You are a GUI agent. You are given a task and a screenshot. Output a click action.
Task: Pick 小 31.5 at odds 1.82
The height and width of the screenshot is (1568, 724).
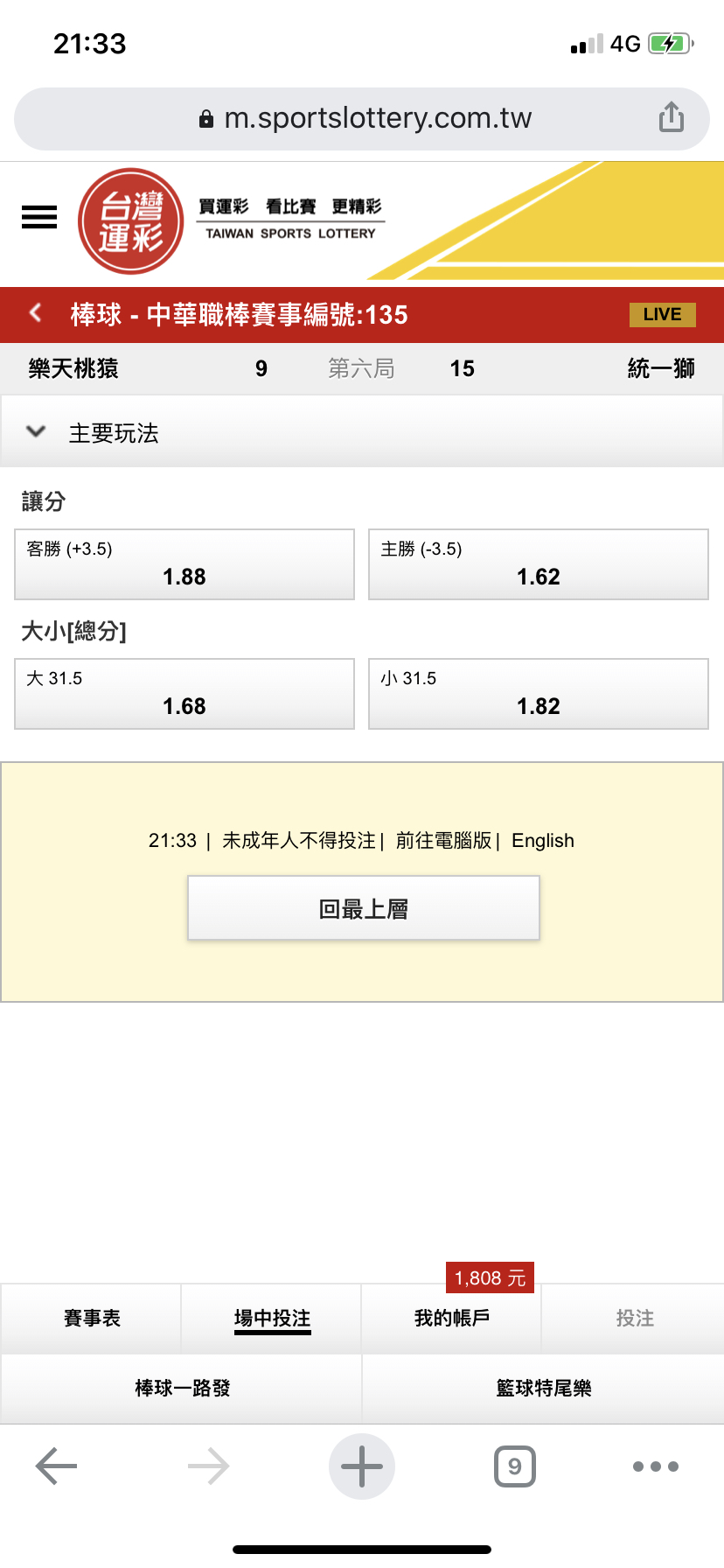point(539,694)
